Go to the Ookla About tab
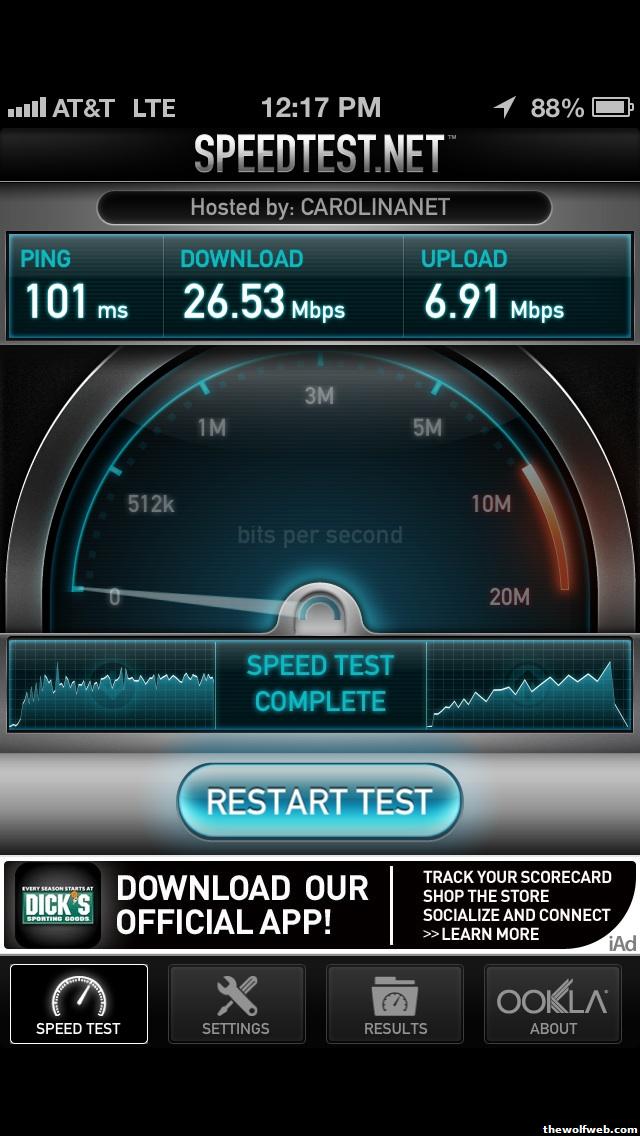Screen dimensions: 640x1136 553,1004
